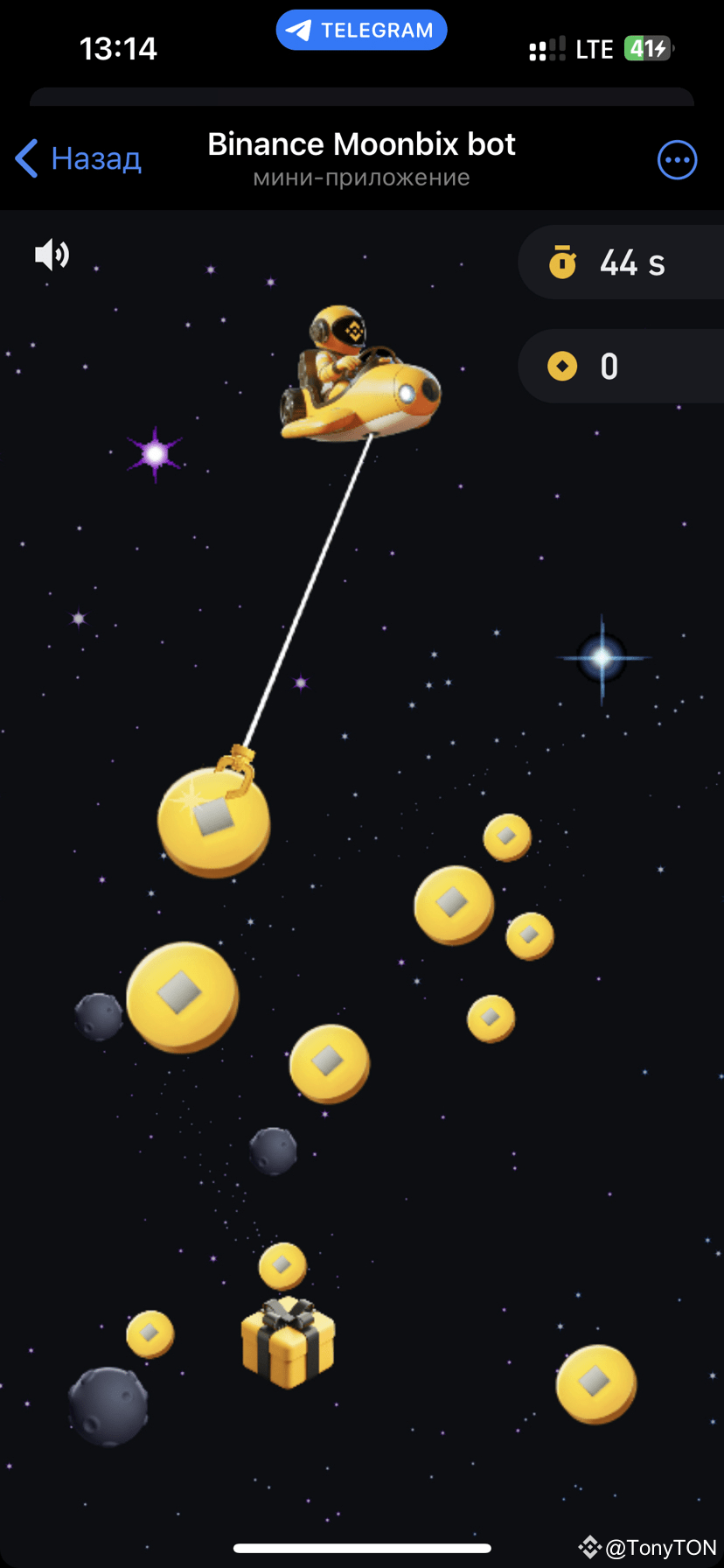Mute the game sound

coord(52,255)
